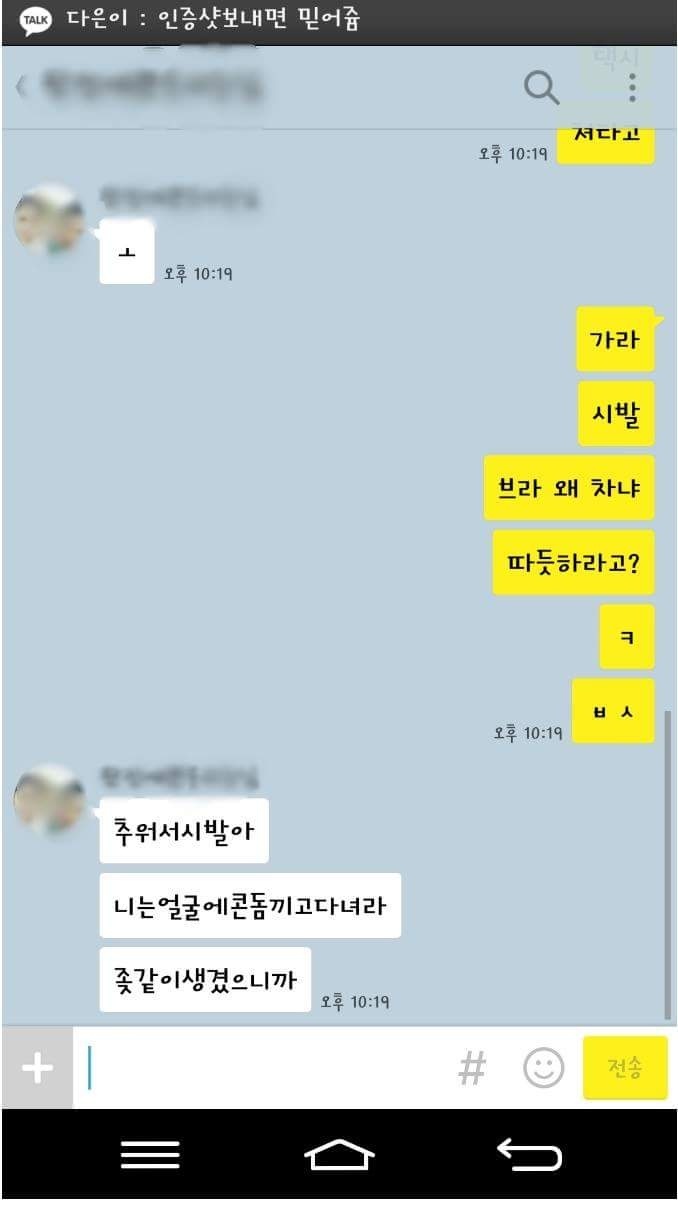Image resolution: width=678 pixels, height=1206 pixels.
Task: Search within this conversation
Action: point(541,88)
